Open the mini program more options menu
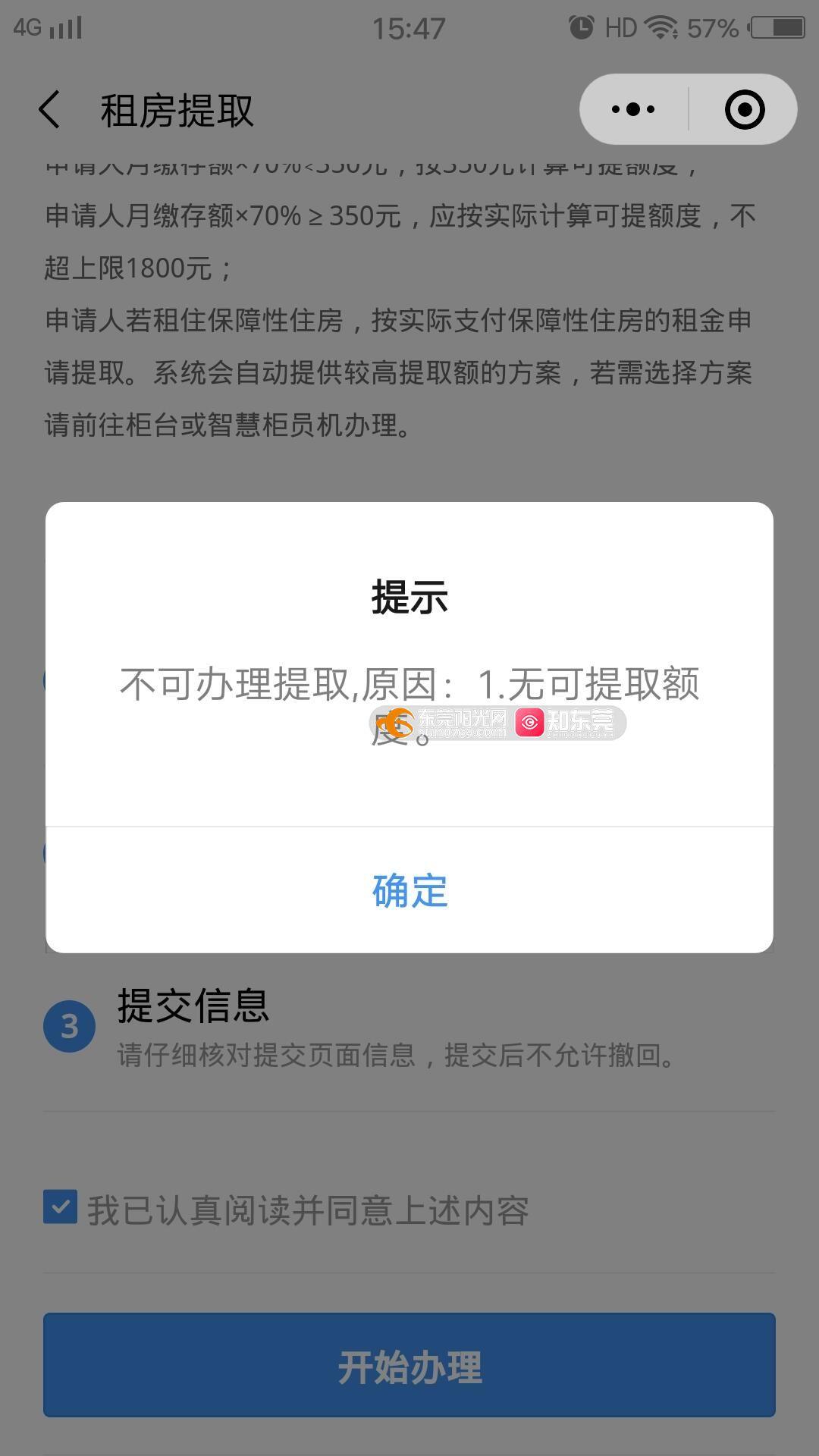The width and height of the screenshot is (819, 1456). (x=633, y=110)
